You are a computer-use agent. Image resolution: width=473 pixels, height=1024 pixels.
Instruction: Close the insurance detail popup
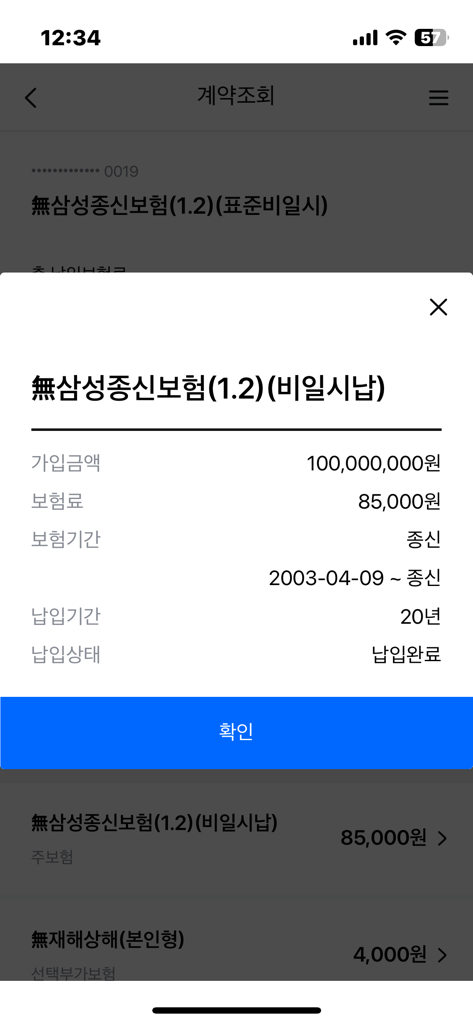pos(438,307)
